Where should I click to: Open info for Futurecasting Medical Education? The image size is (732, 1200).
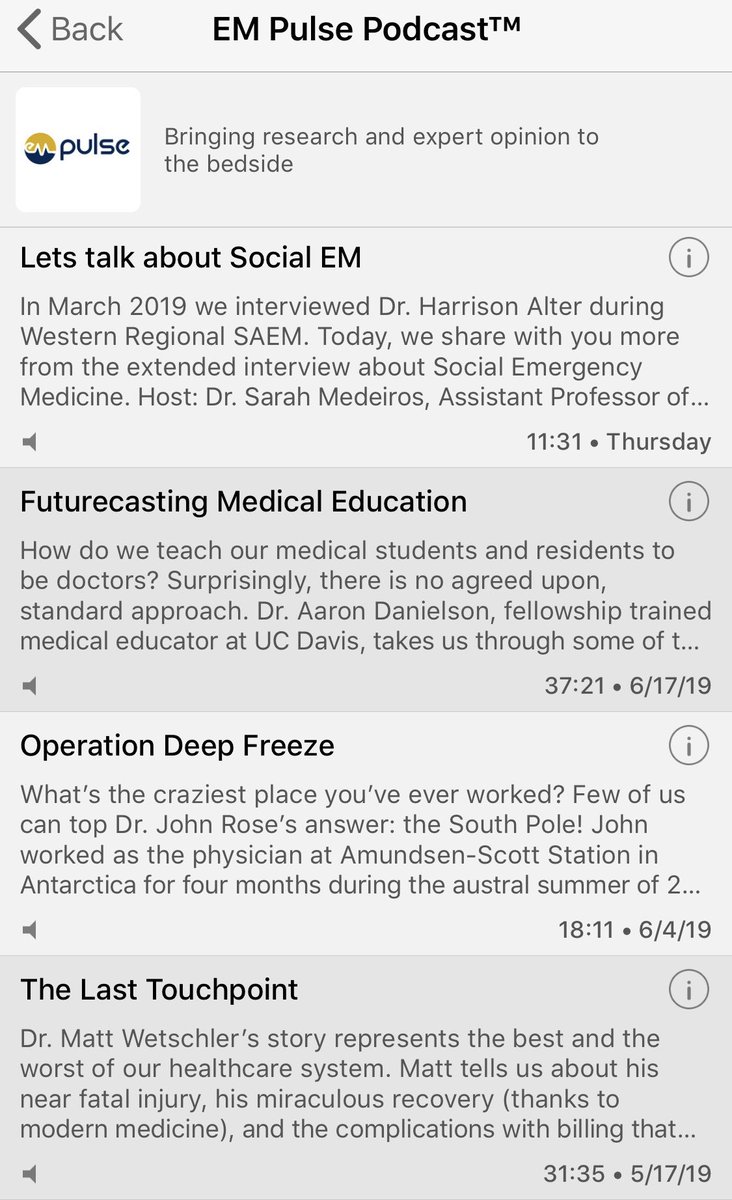pos(688,502)
